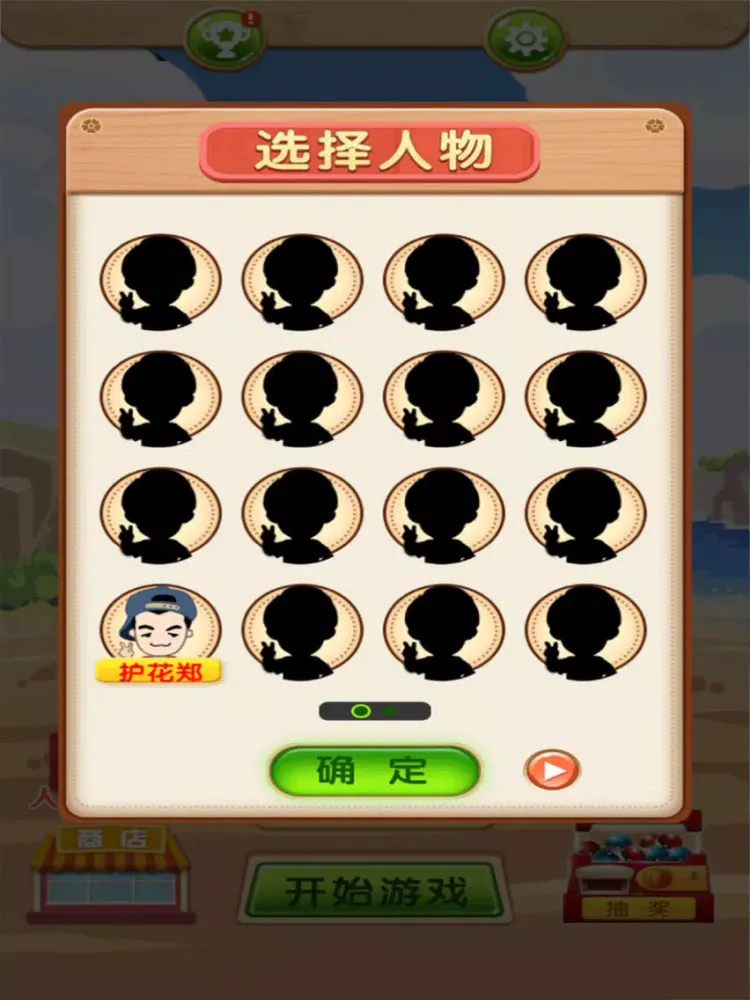Select the 护花郑 character avatar

click(x=160, y=632)
